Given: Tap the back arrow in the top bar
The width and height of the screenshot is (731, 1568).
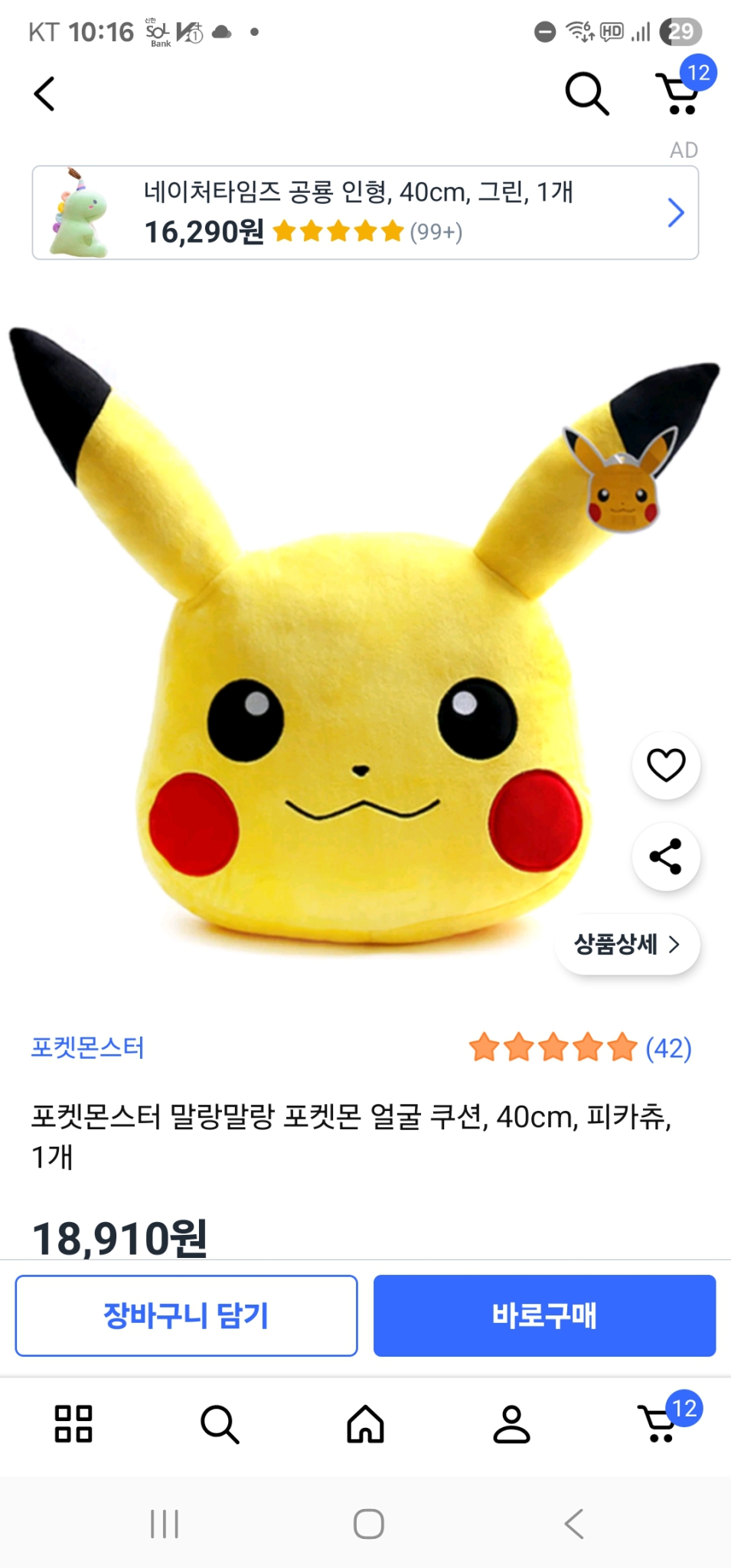Looking at the screenshot, I should (x=44, y=93).
